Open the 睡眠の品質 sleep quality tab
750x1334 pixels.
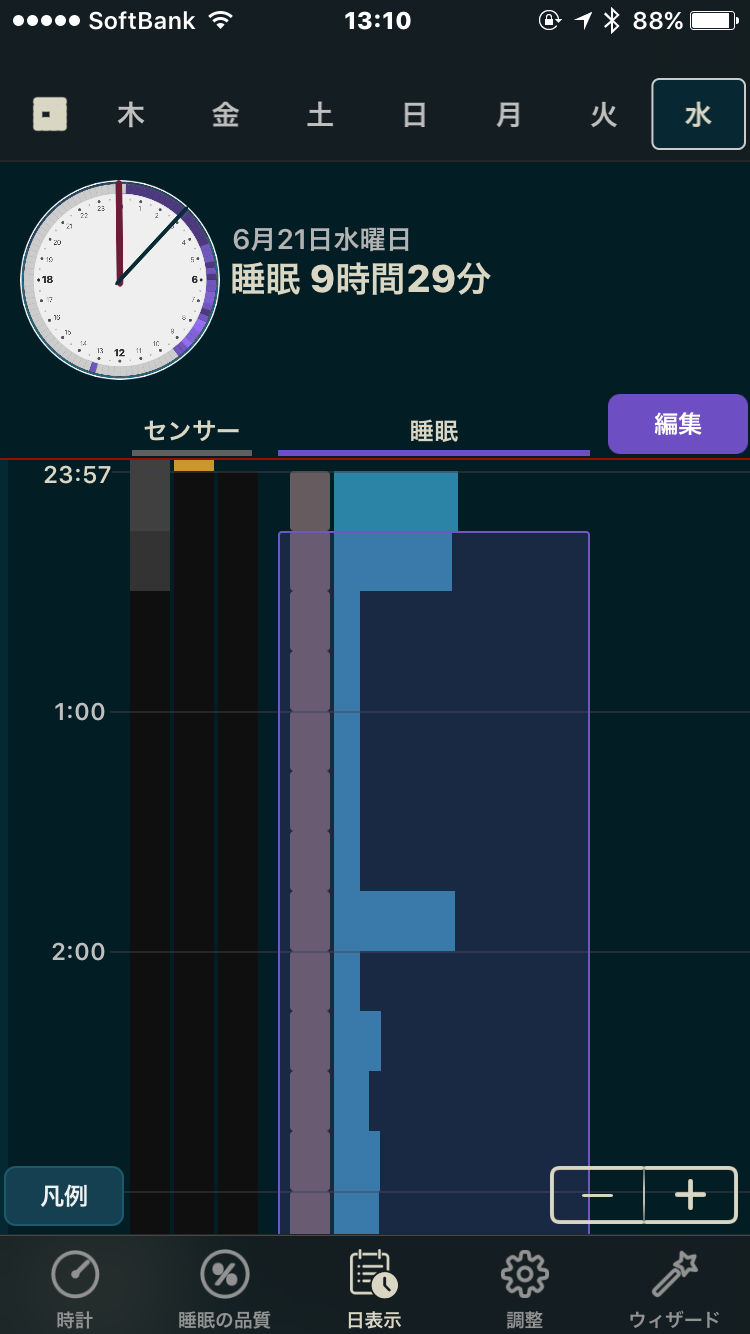[x=224, y=1288]
